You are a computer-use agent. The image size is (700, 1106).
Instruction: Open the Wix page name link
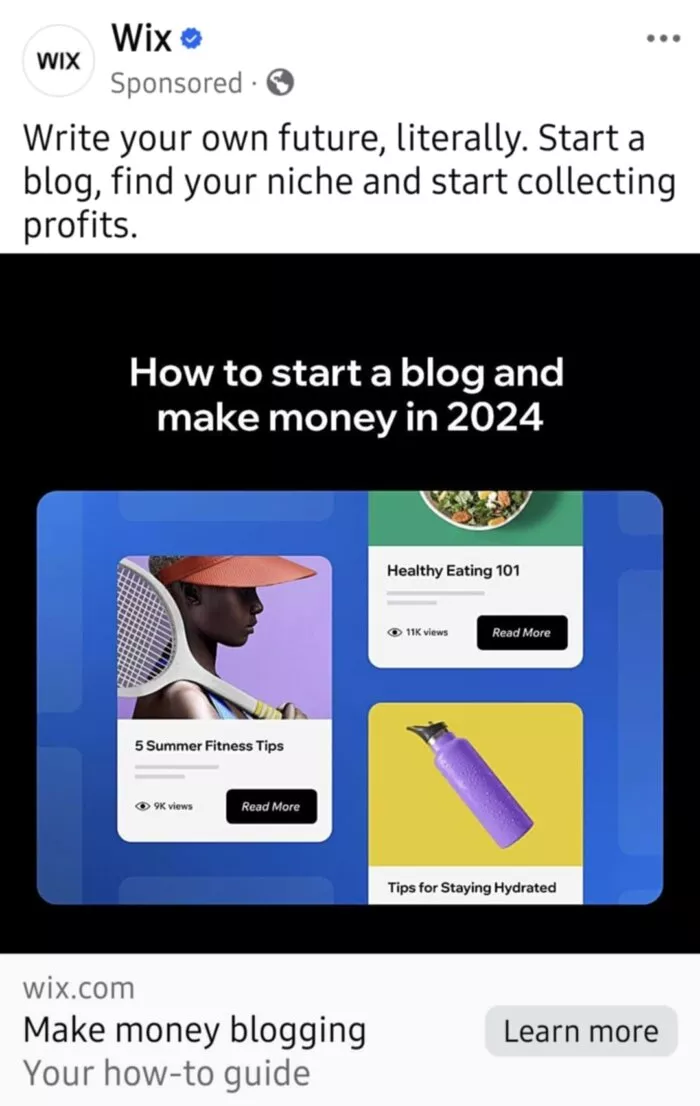pyautogui.click(x=142, y=39)
